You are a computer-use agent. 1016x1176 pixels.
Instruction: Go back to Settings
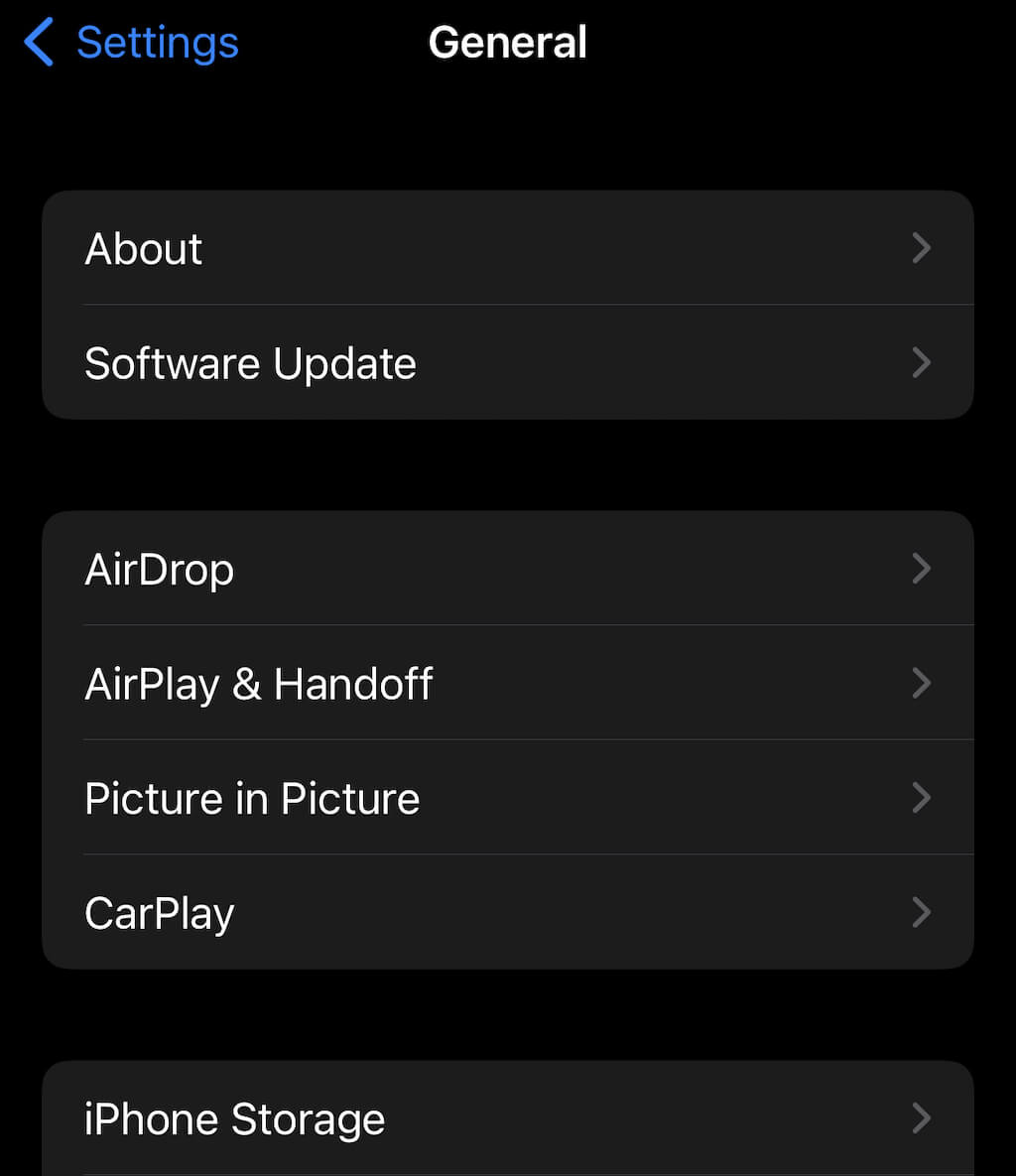(x=132, y=43)
